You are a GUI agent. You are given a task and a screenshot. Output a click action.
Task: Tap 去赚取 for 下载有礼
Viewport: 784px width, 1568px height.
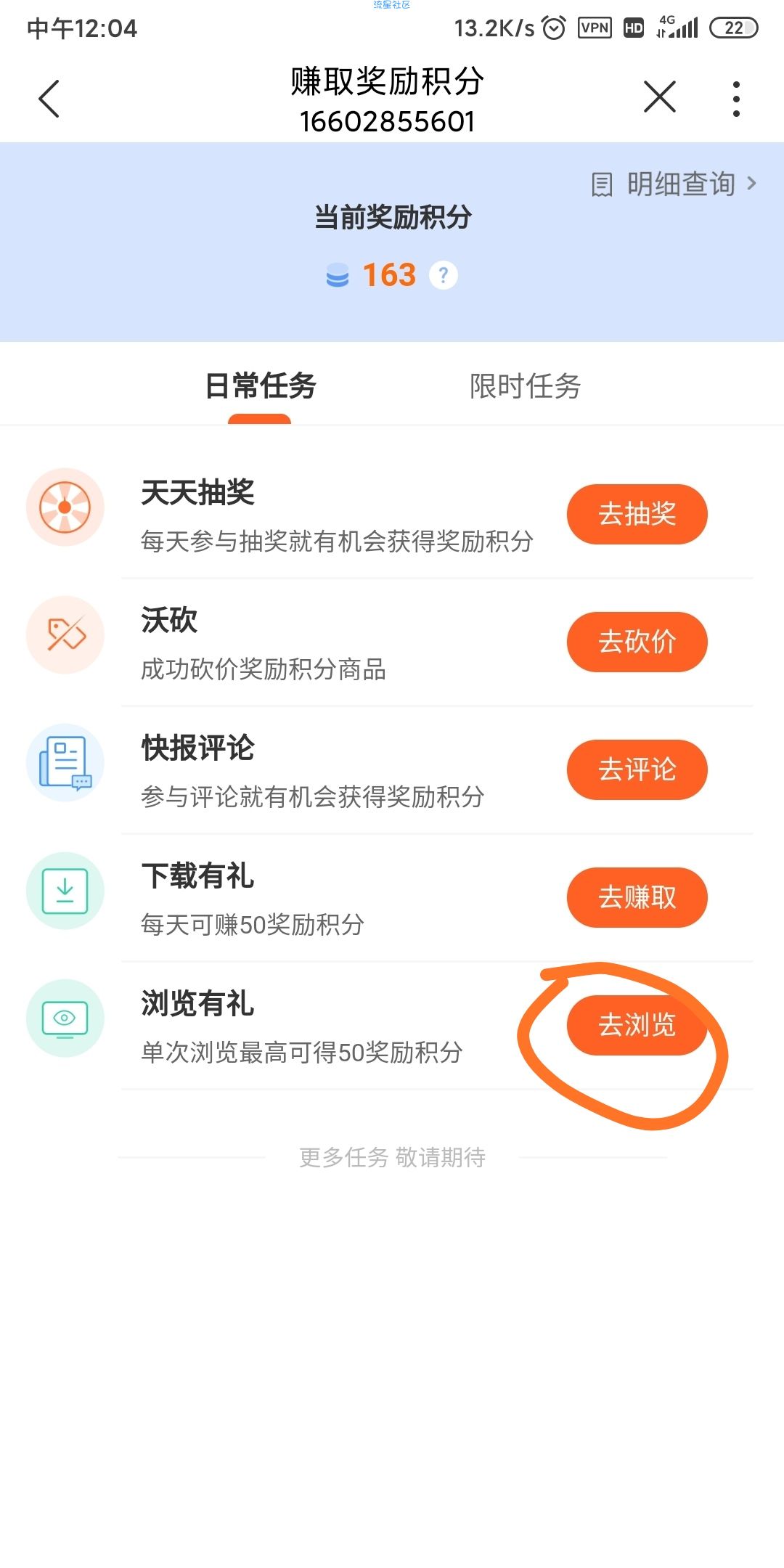coord(637,897)
